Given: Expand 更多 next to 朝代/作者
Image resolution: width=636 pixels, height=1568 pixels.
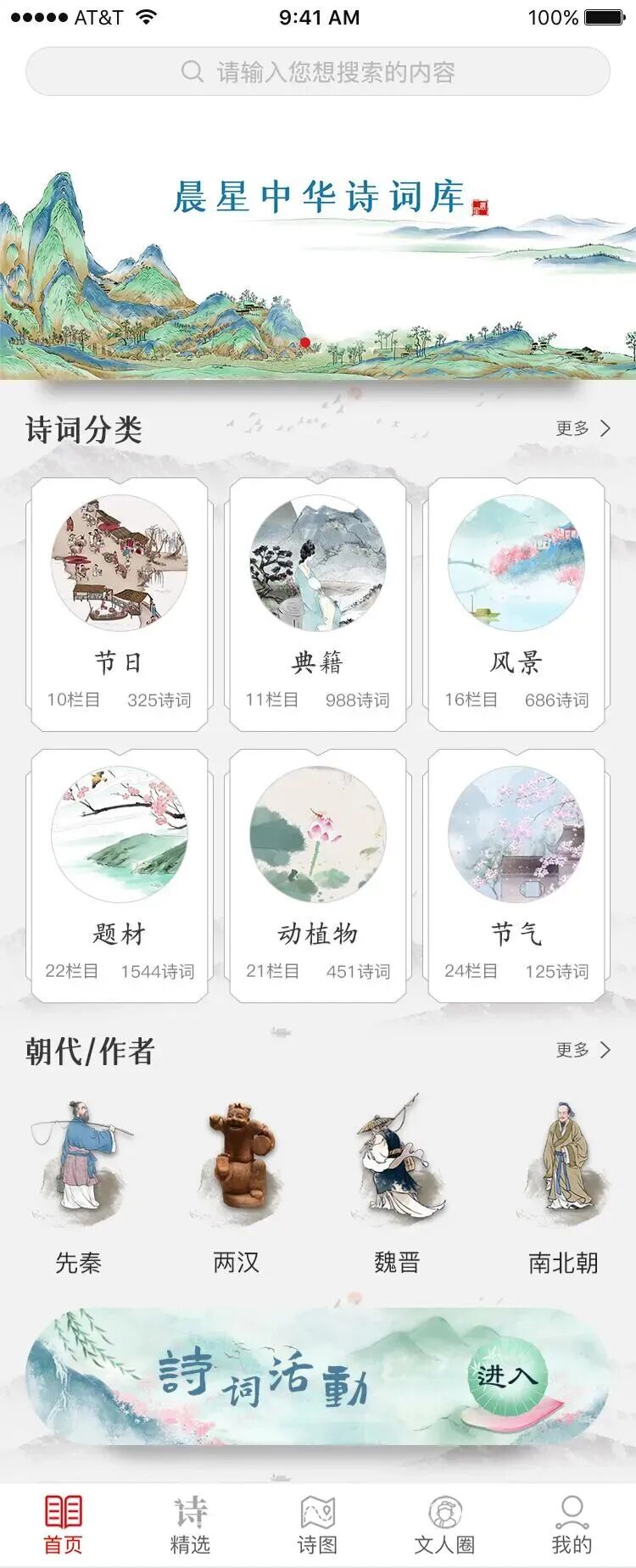Looking at the screenshot, I should pyautogui.click(x=582, y=1049).
